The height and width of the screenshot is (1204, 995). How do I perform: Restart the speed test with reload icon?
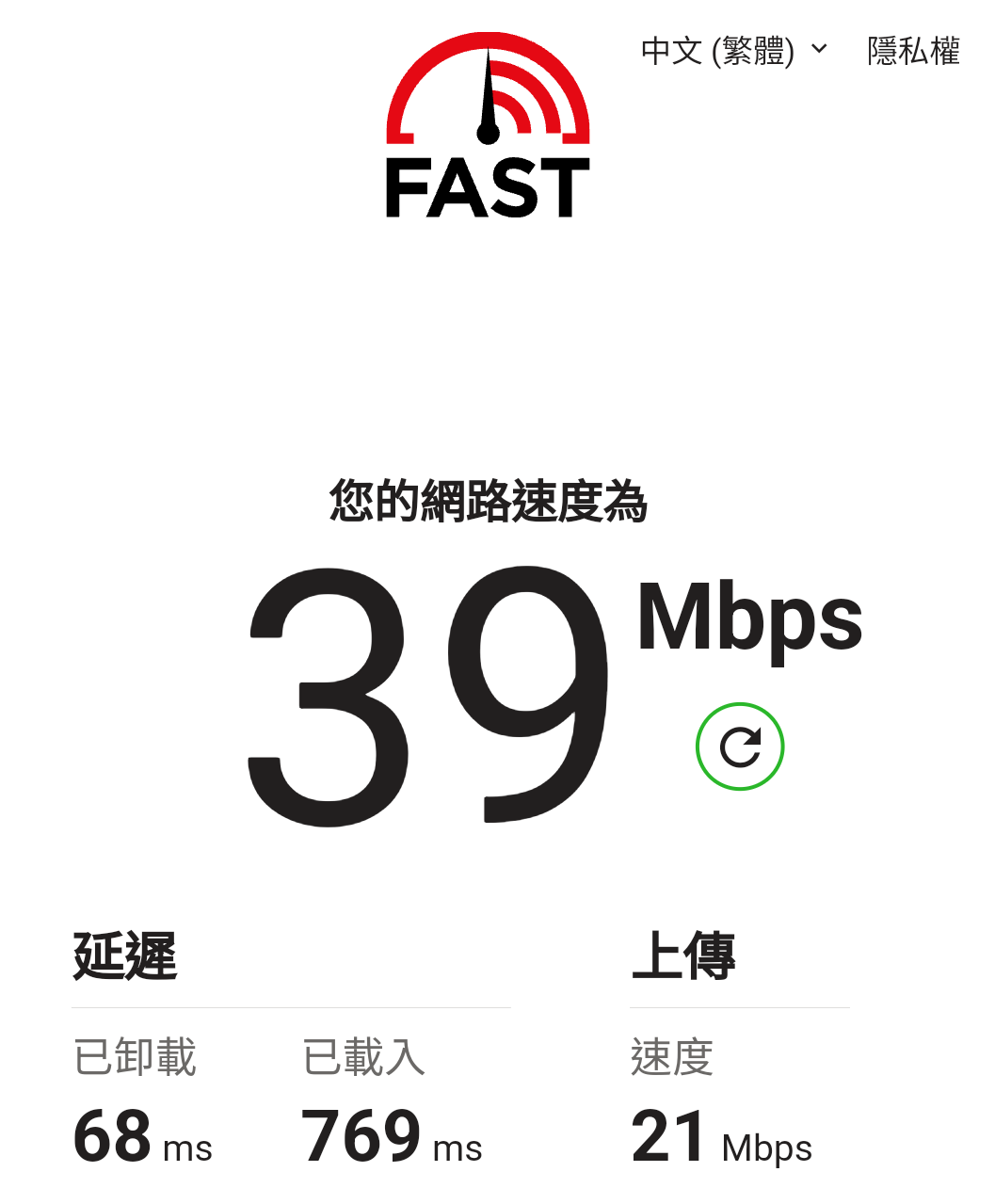click(x=740, y=746)
